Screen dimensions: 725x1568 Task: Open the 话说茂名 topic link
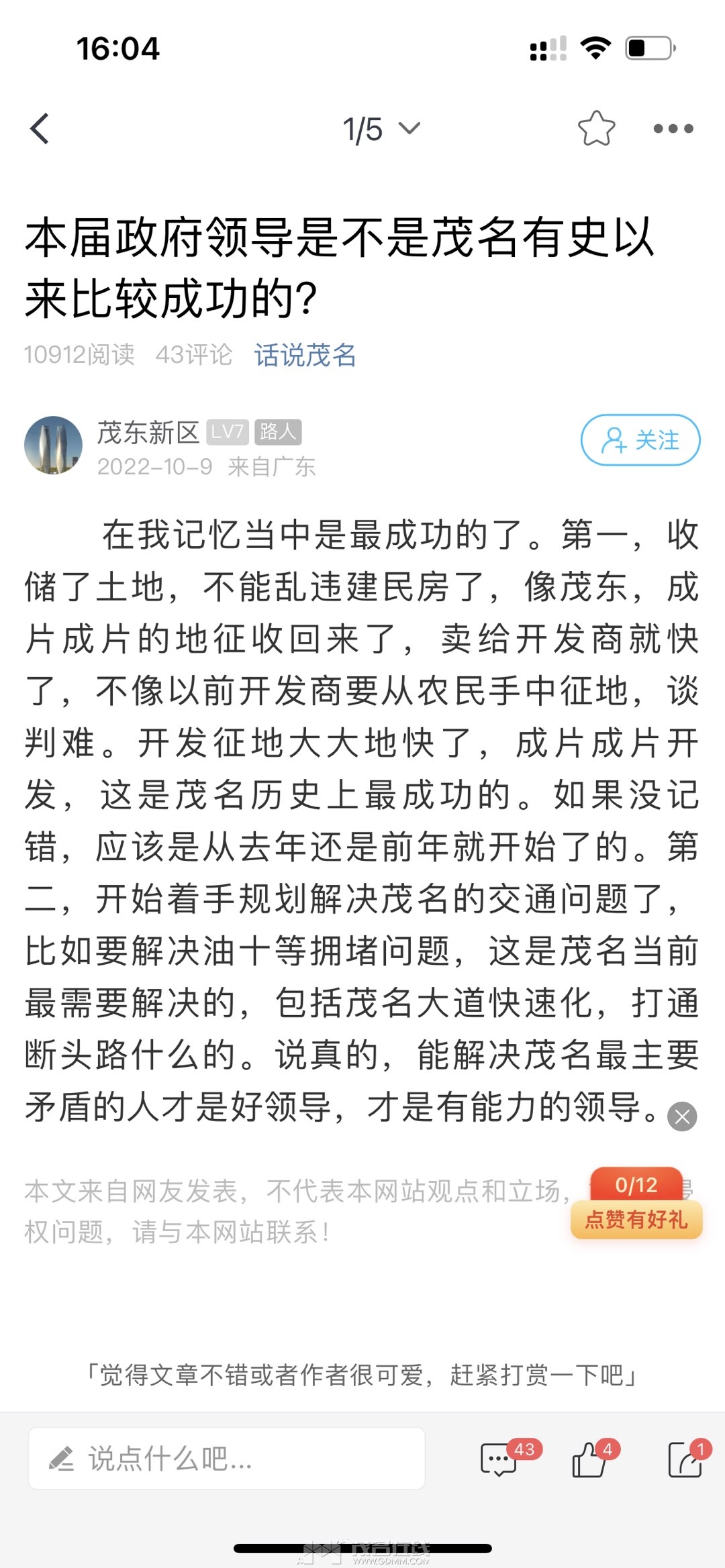tap(305, 355)
